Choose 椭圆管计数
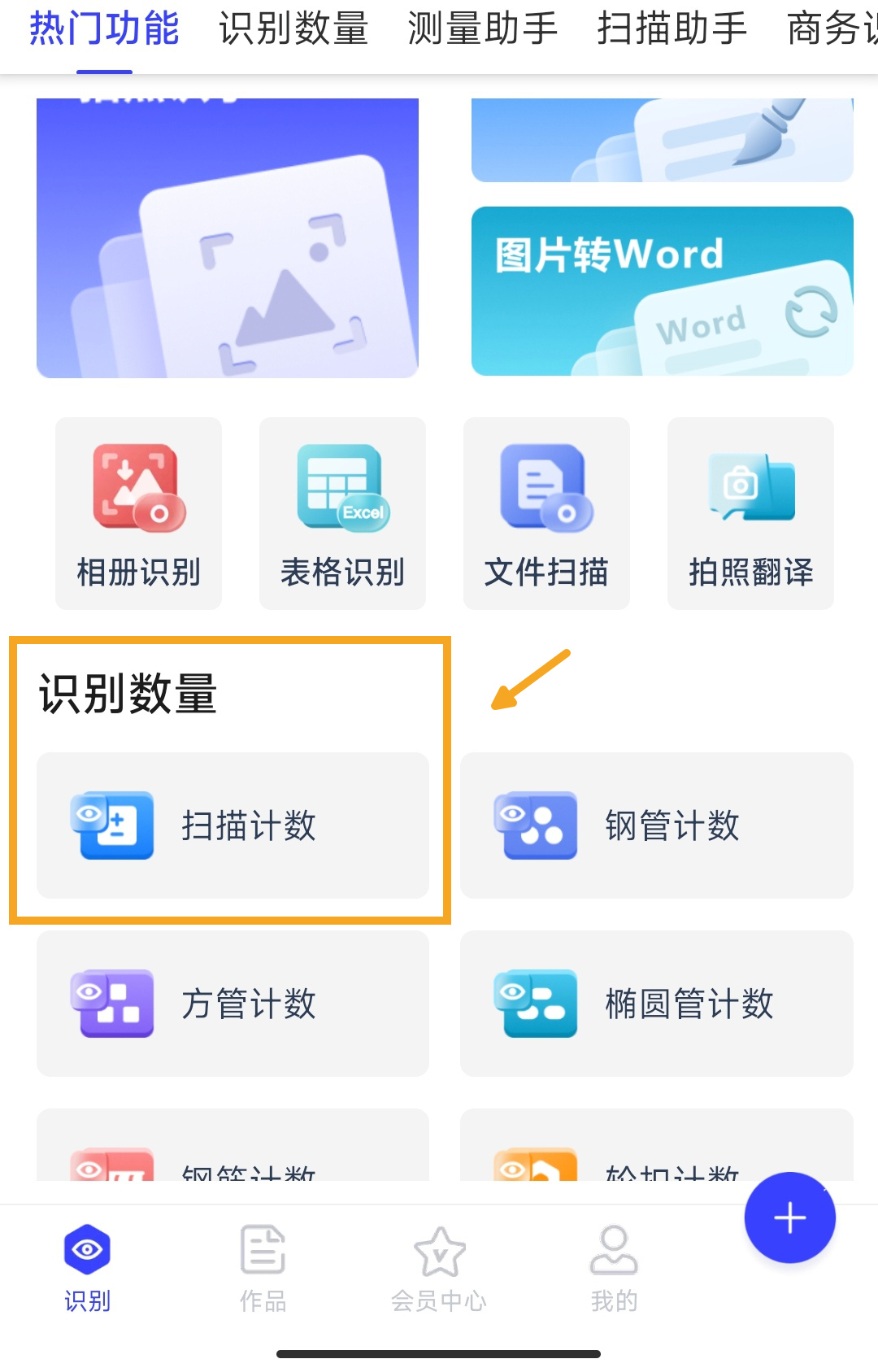This screenshot has height=1372, width=878. click(x=656, y=1004)
